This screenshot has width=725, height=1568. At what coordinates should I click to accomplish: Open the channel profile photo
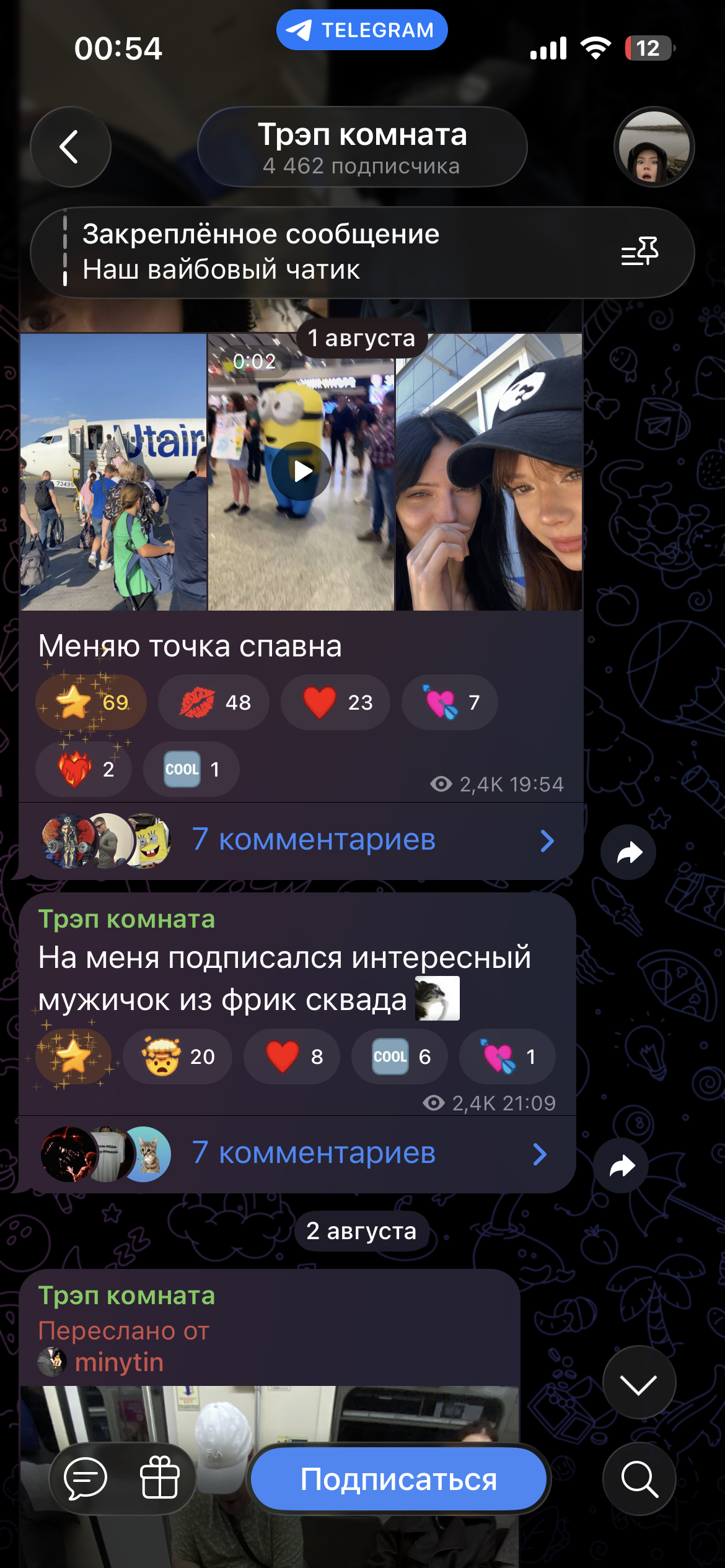click(x=654, y=147)
